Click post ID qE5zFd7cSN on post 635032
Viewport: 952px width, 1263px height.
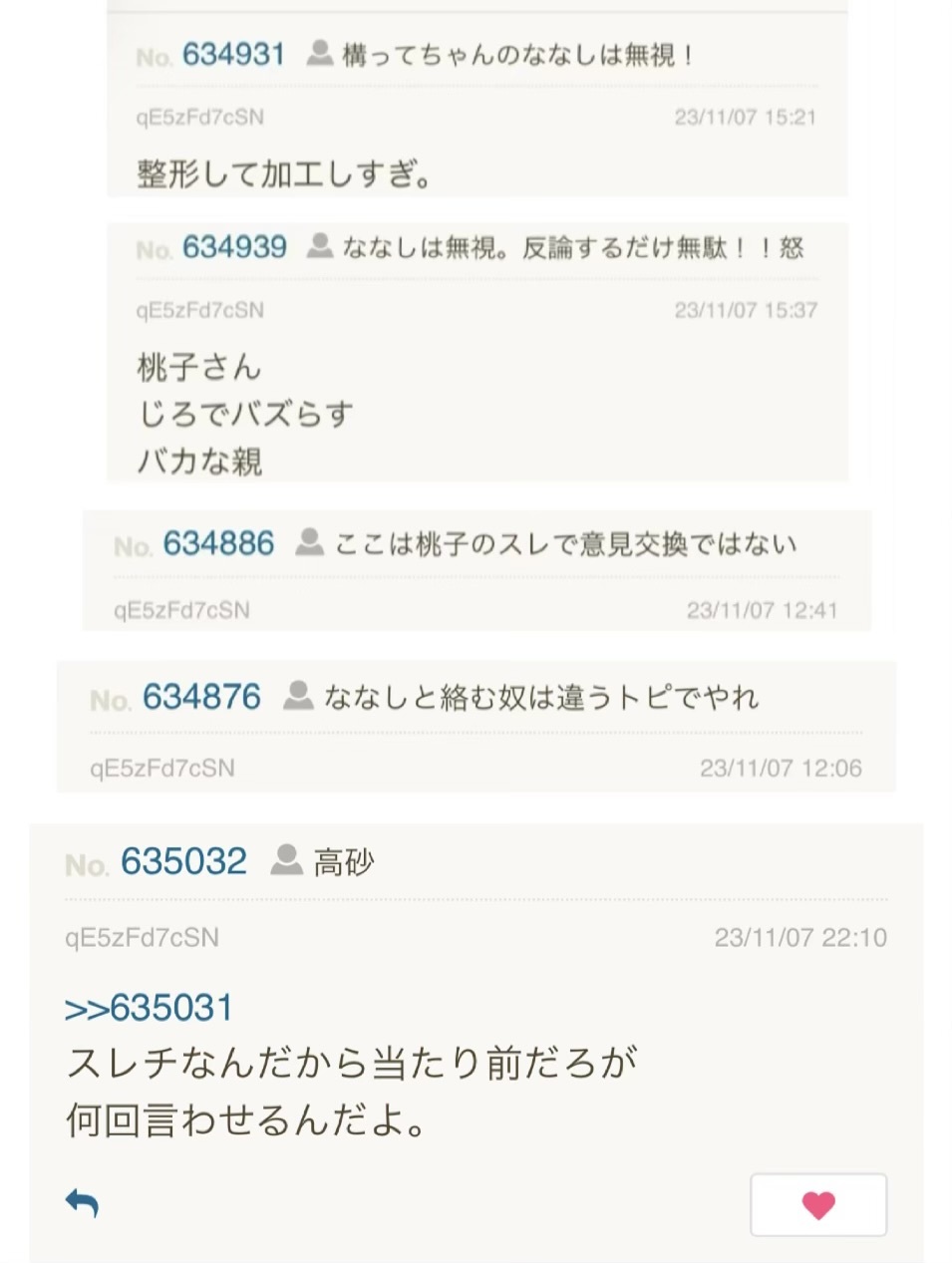tap(140, 937)
